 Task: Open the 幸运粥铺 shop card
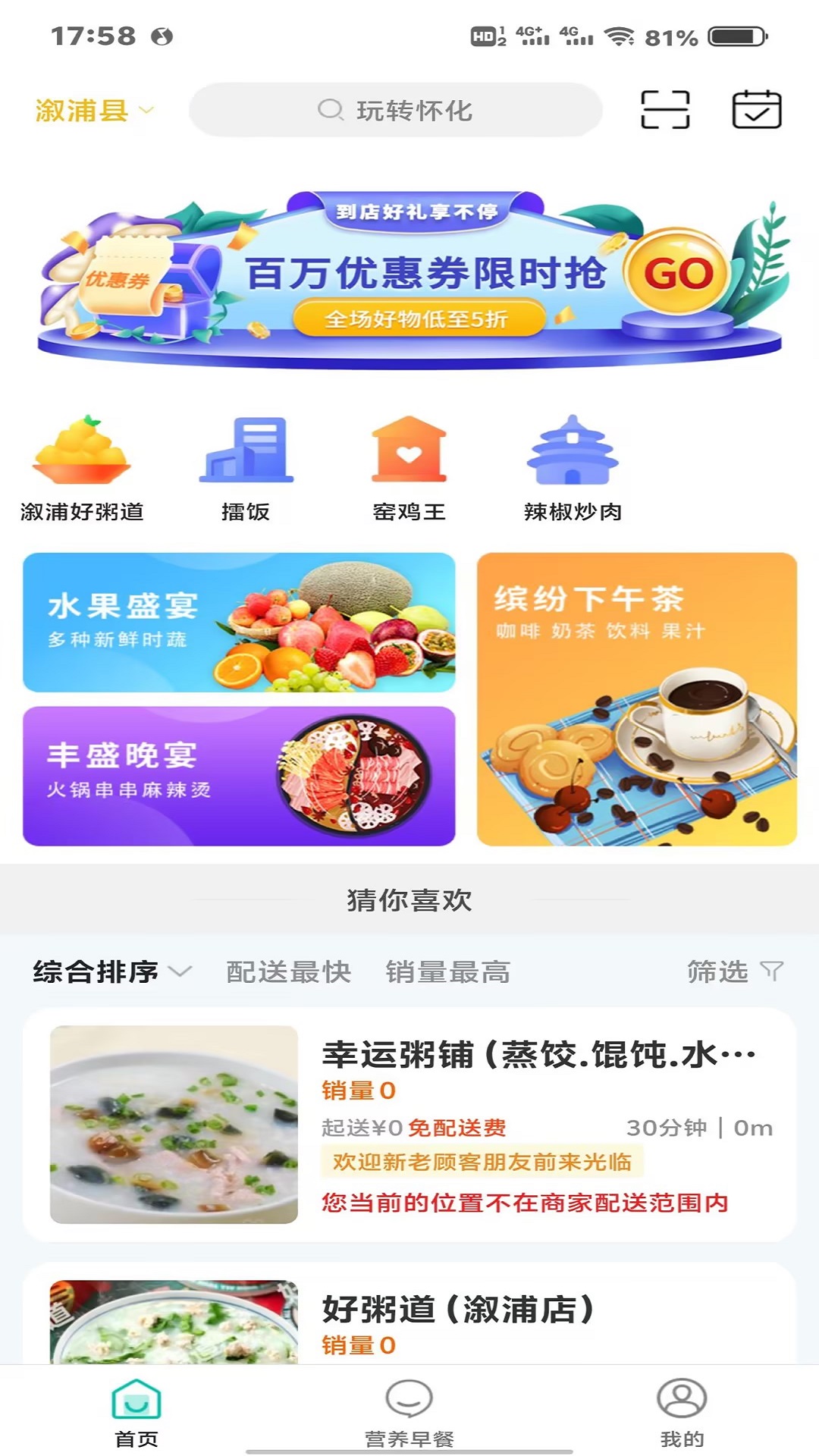coord(409,1125)
